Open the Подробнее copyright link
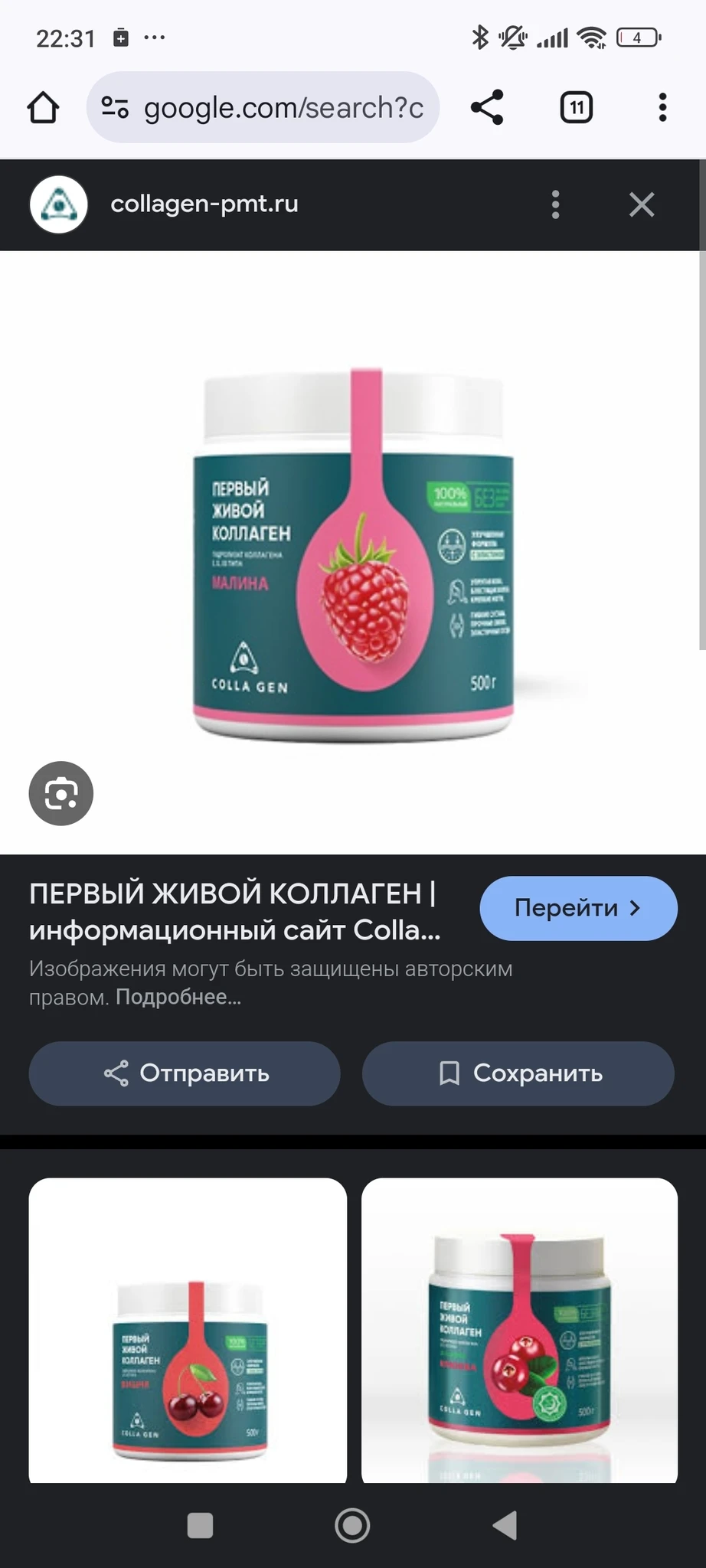The width and height of the screenshot is (706, 1568). [x=178, y=998]
